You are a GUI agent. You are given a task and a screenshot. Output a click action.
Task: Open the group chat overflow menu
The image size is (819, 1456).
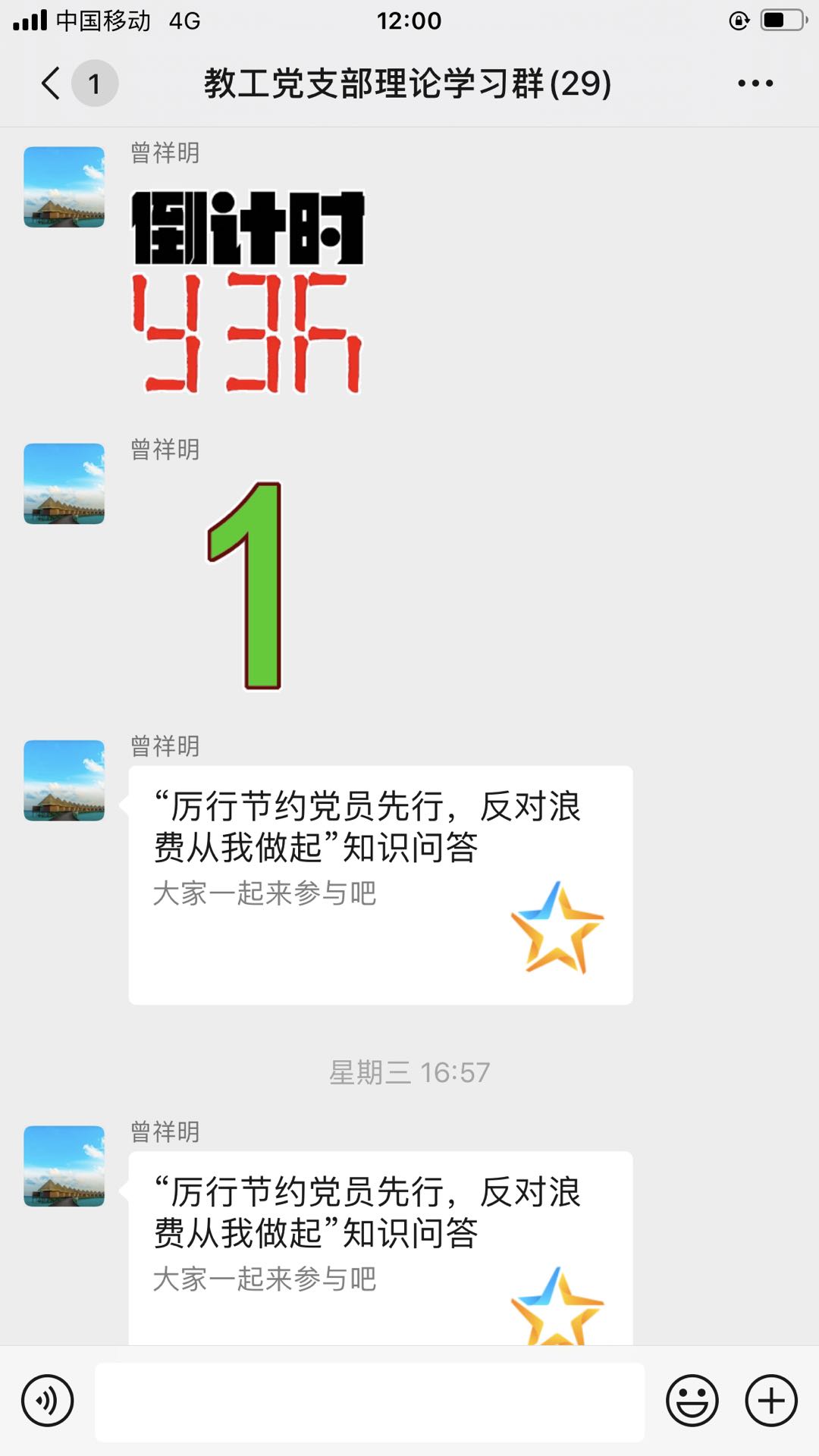755,83
